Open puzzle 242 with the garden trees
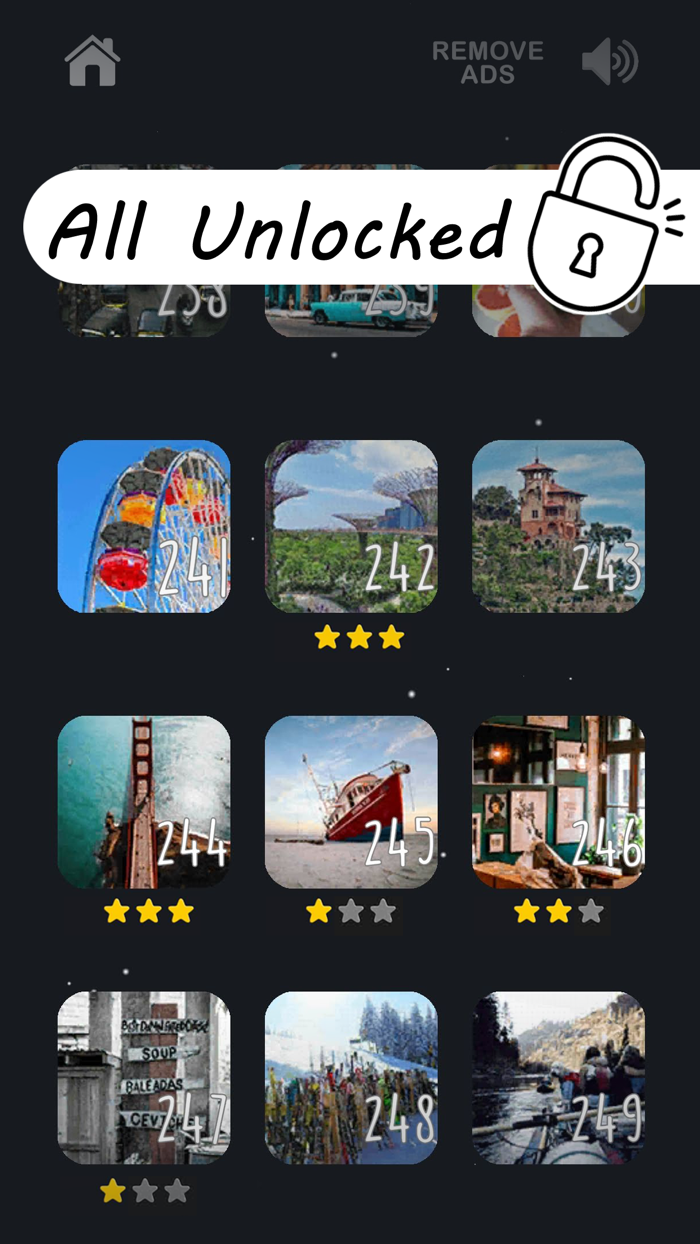 pos(351,526)
